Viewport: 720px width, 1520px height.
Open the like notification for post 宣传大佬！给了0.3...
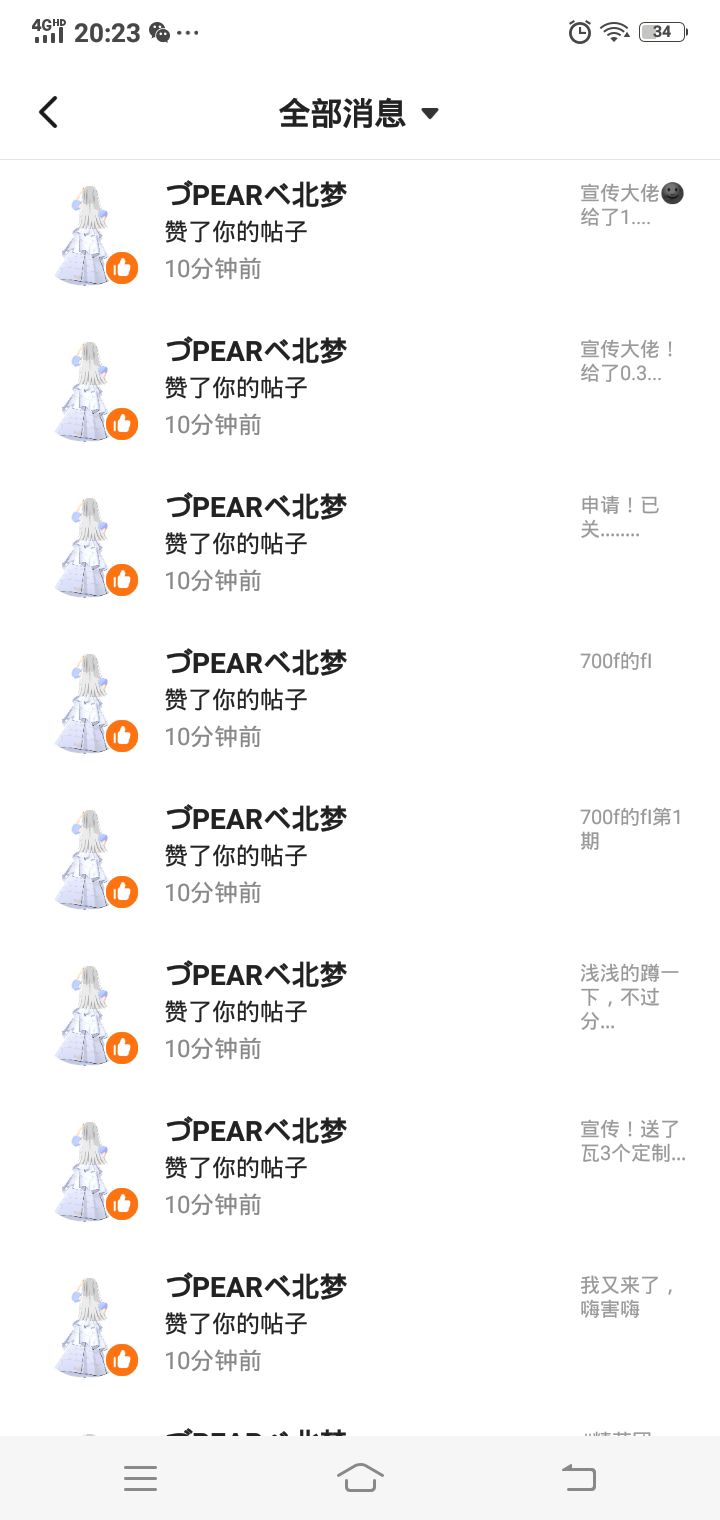click(x=360, y=387)
